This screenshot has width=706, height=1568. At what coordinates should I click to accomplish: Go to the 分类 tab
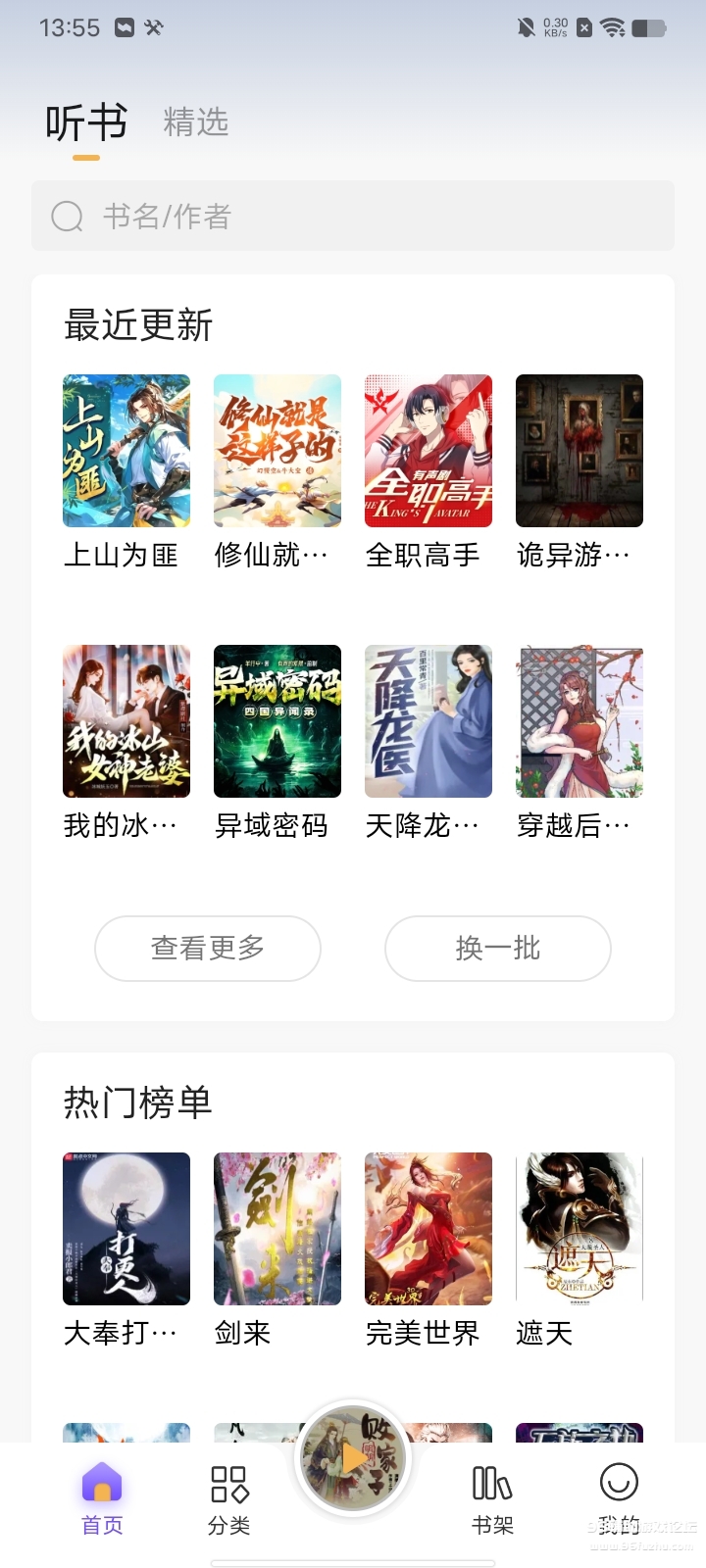(x=229, y=1499)
